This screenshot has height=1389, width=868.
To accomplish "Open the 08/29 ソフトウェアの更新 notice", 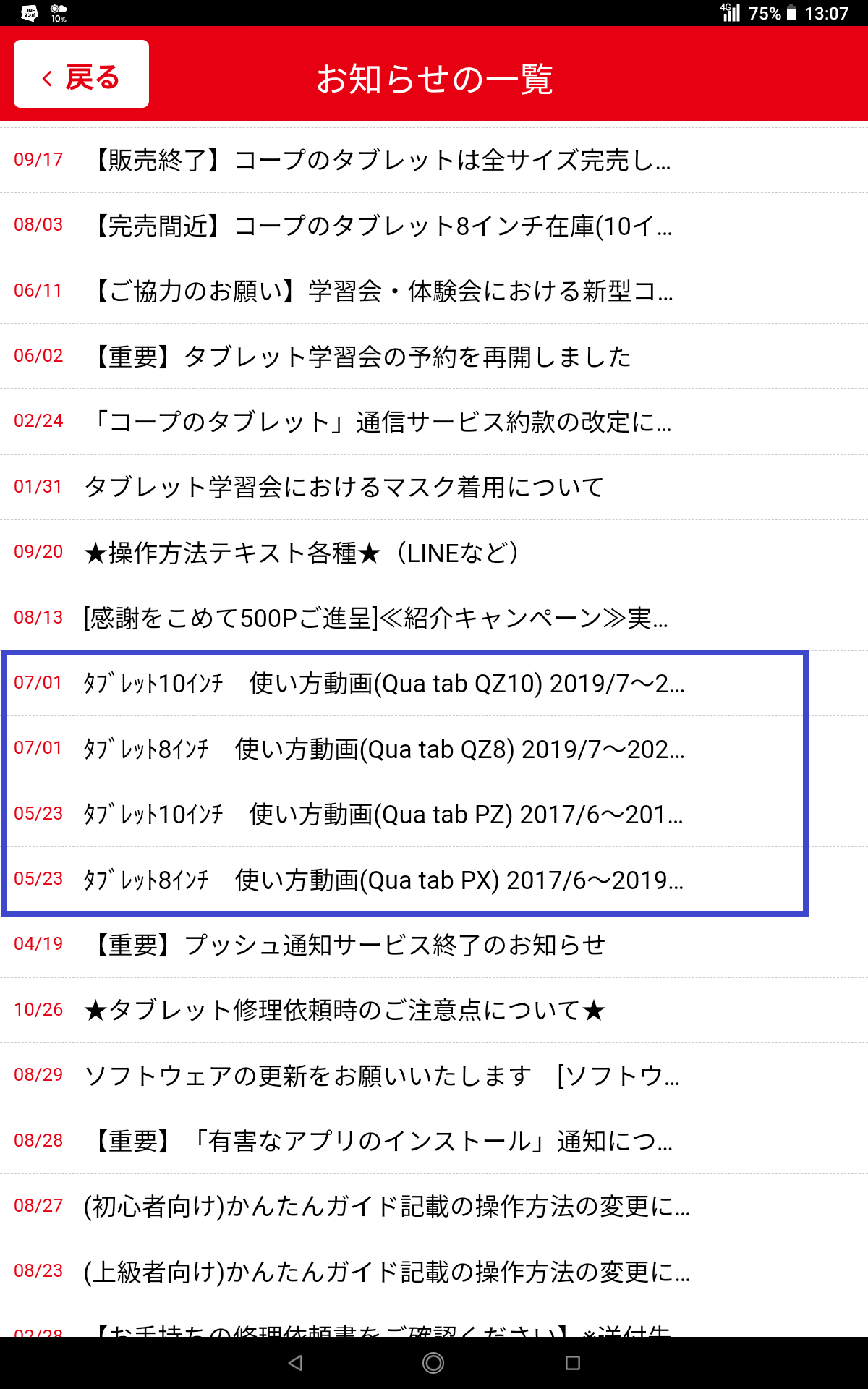I will coord(434,1076).
